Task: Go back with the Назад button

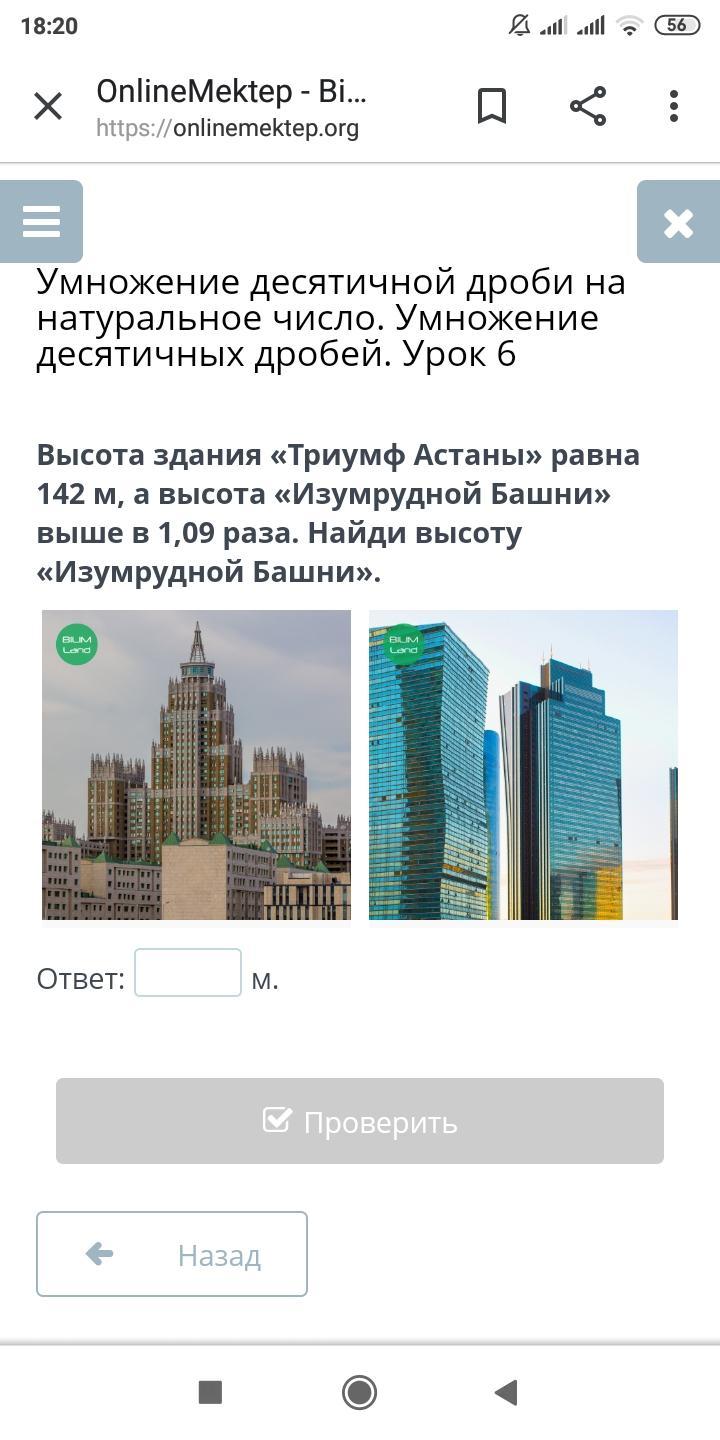Action: pyautogui.click(x=172, y=1254)
